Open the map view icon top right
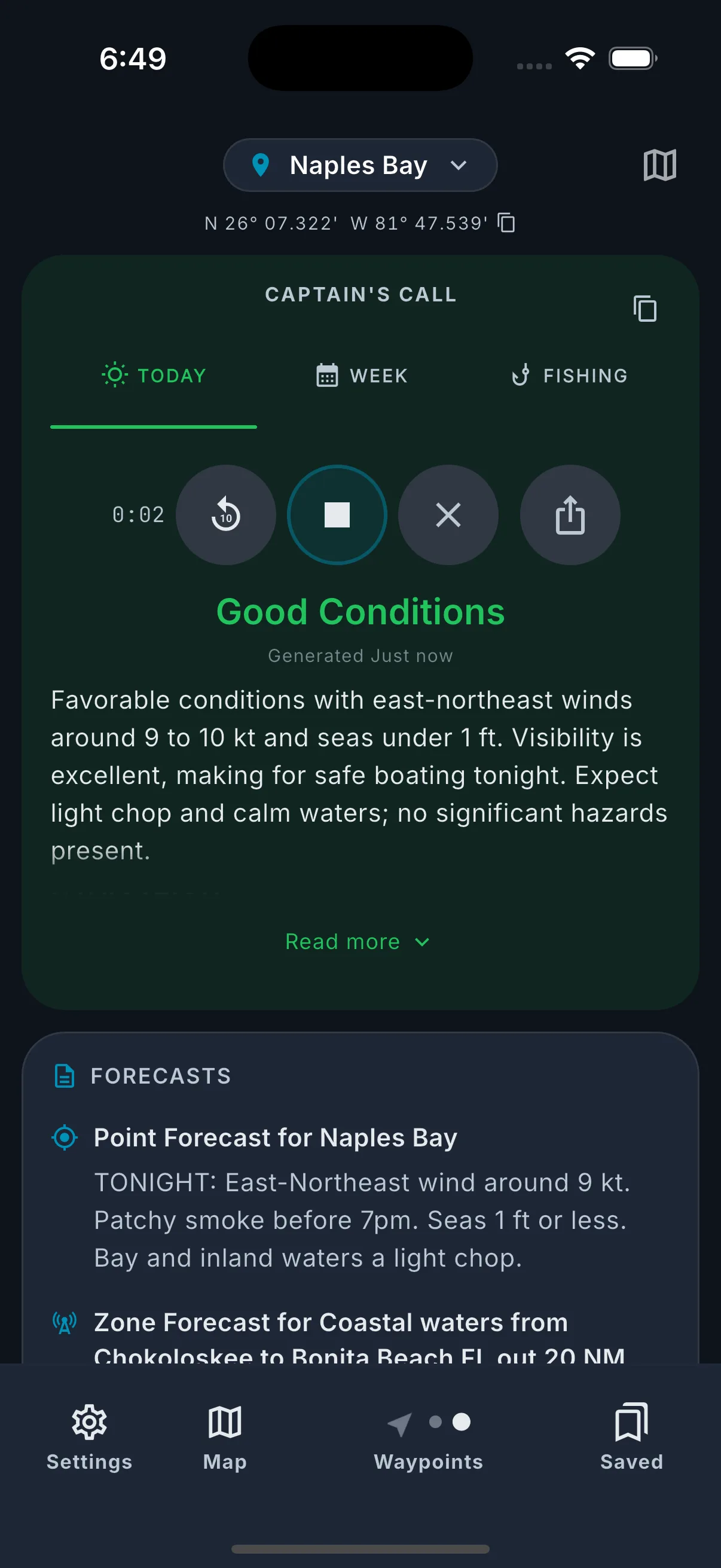The image size is (721, 1568). (x=659, y=164)
